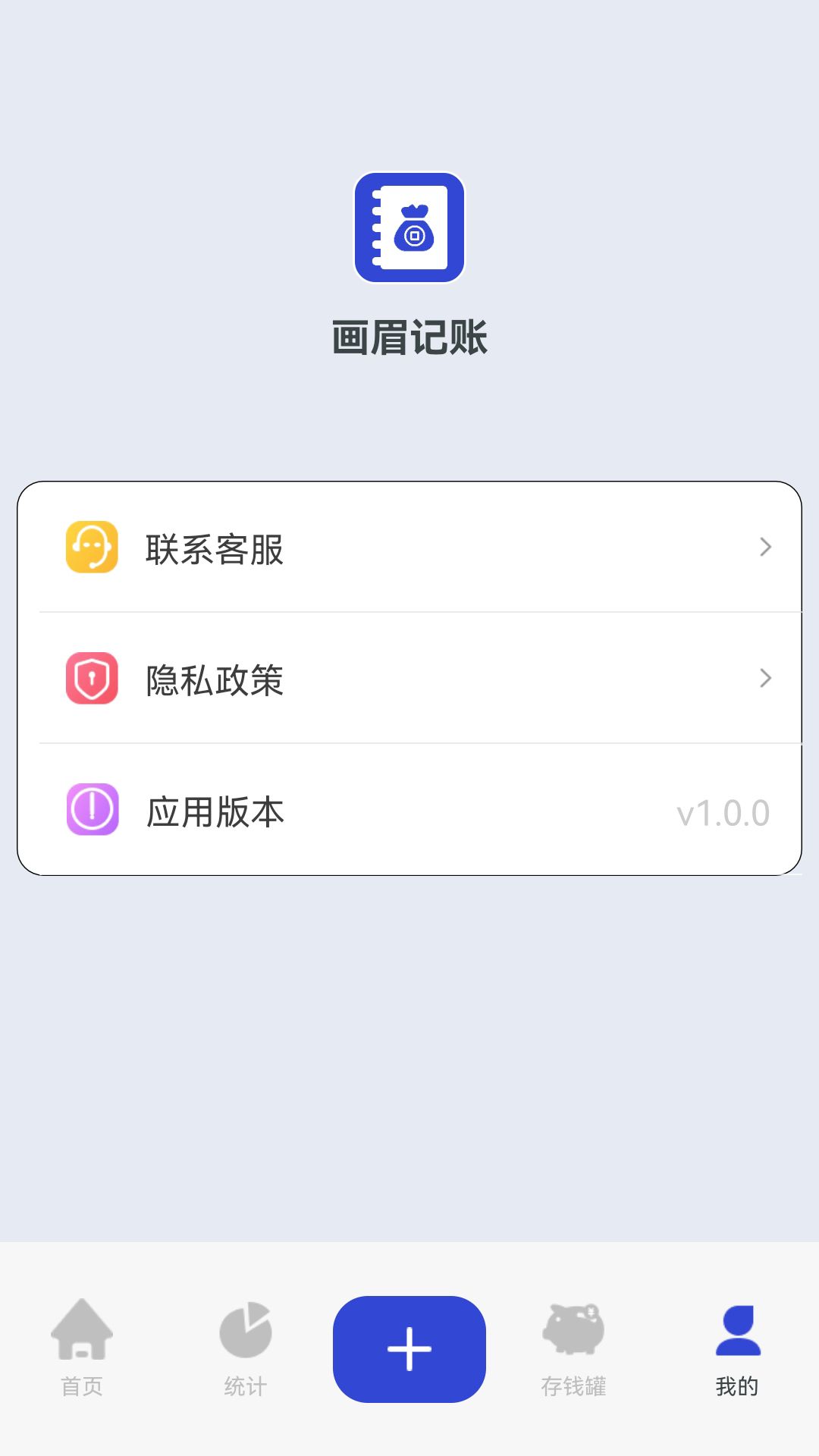Tap the 画眉记账 app title text
The height and width of the screenshot is (1456, 819).
409,336
